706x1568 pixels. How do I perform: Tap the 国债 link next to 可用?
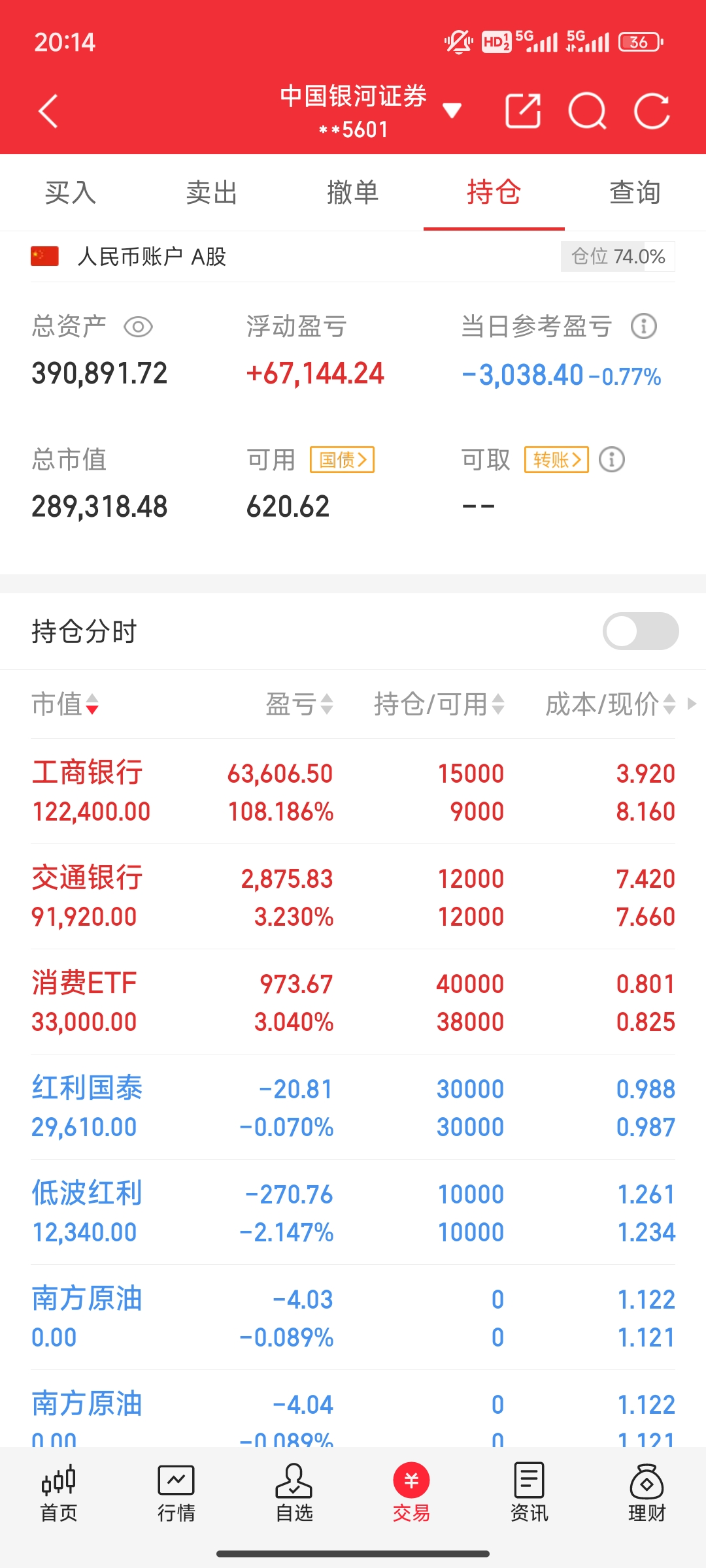click(x=342, y=460)
